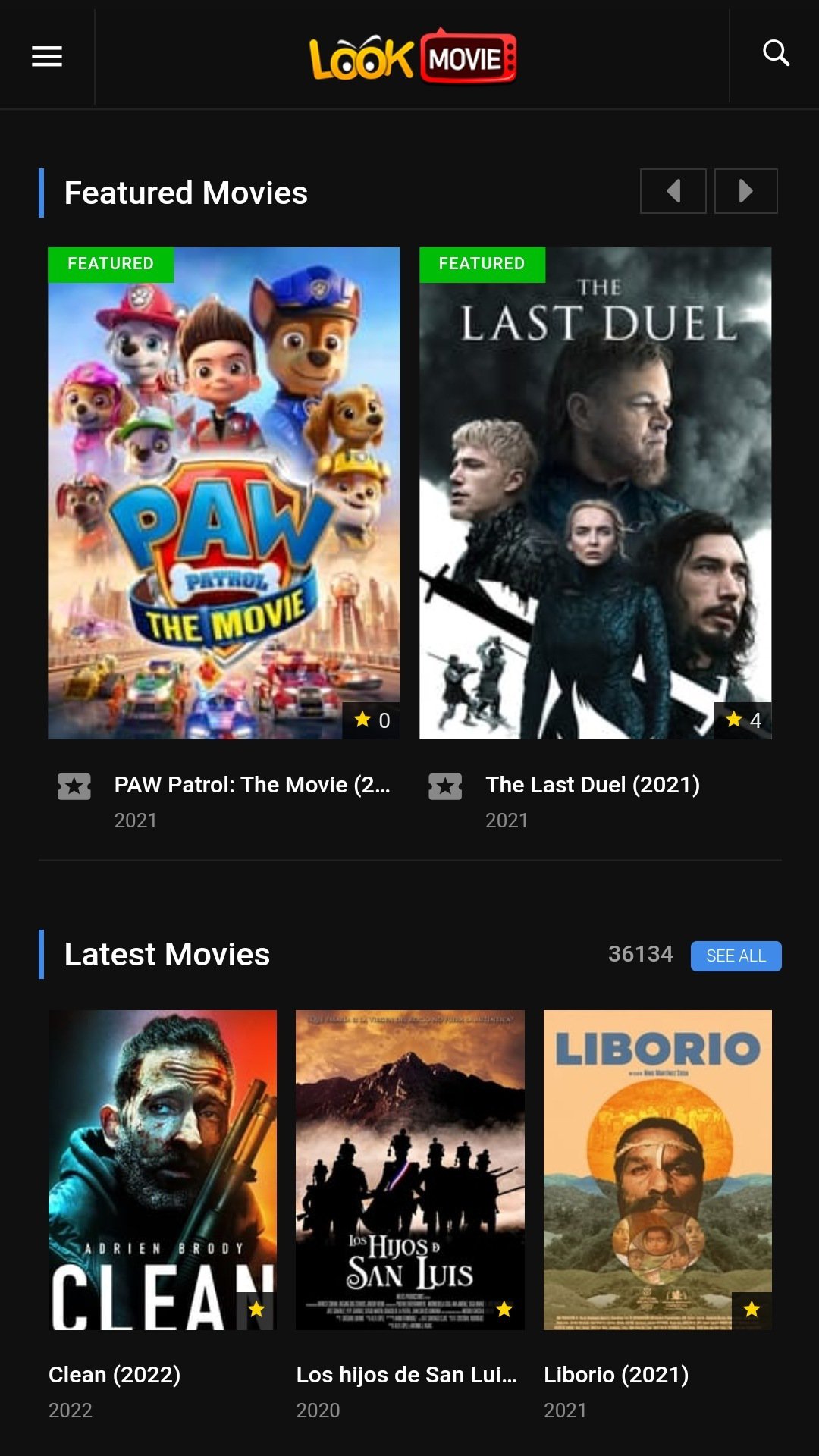Click SEE ALL next to Latest Movies

click(x=736, y=956)
